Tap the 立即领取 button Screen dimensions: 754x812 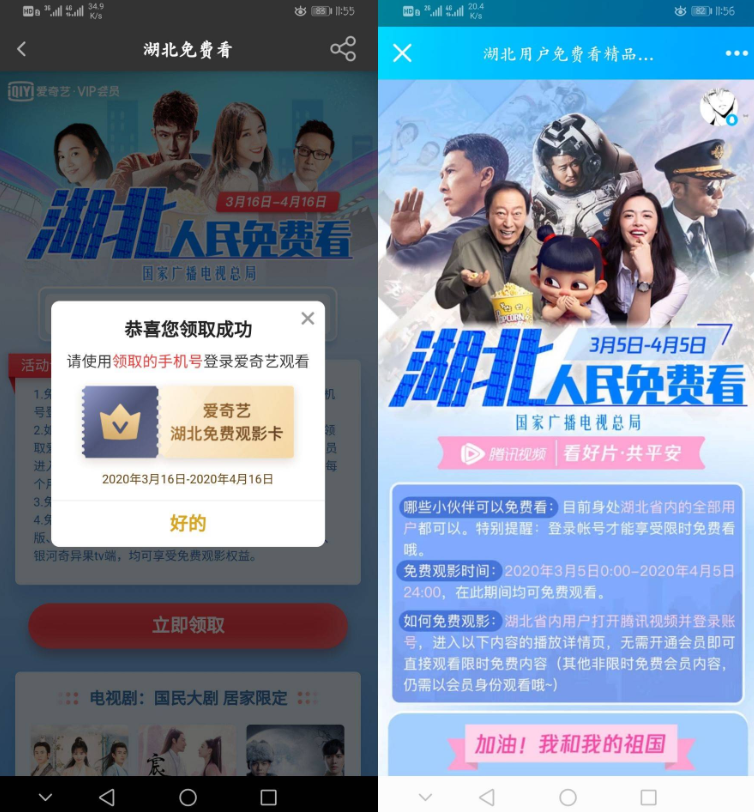[188, 625]
